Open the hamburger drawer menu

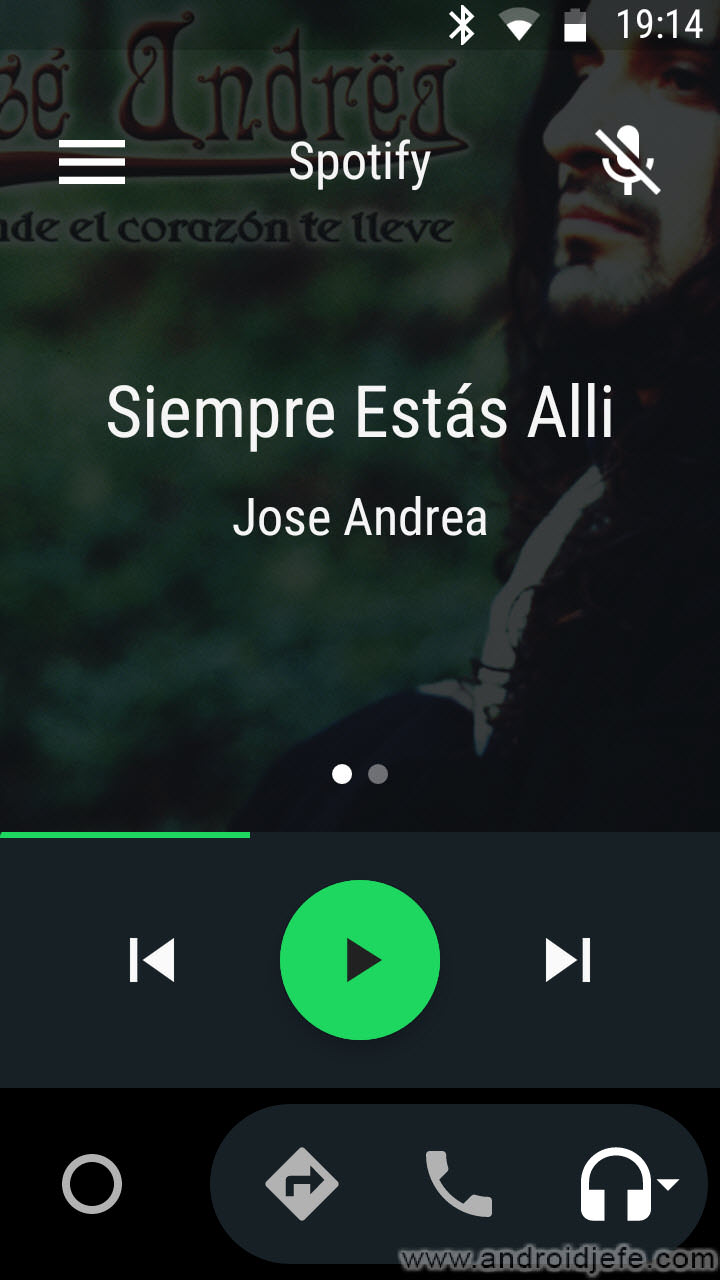point(92,162)
